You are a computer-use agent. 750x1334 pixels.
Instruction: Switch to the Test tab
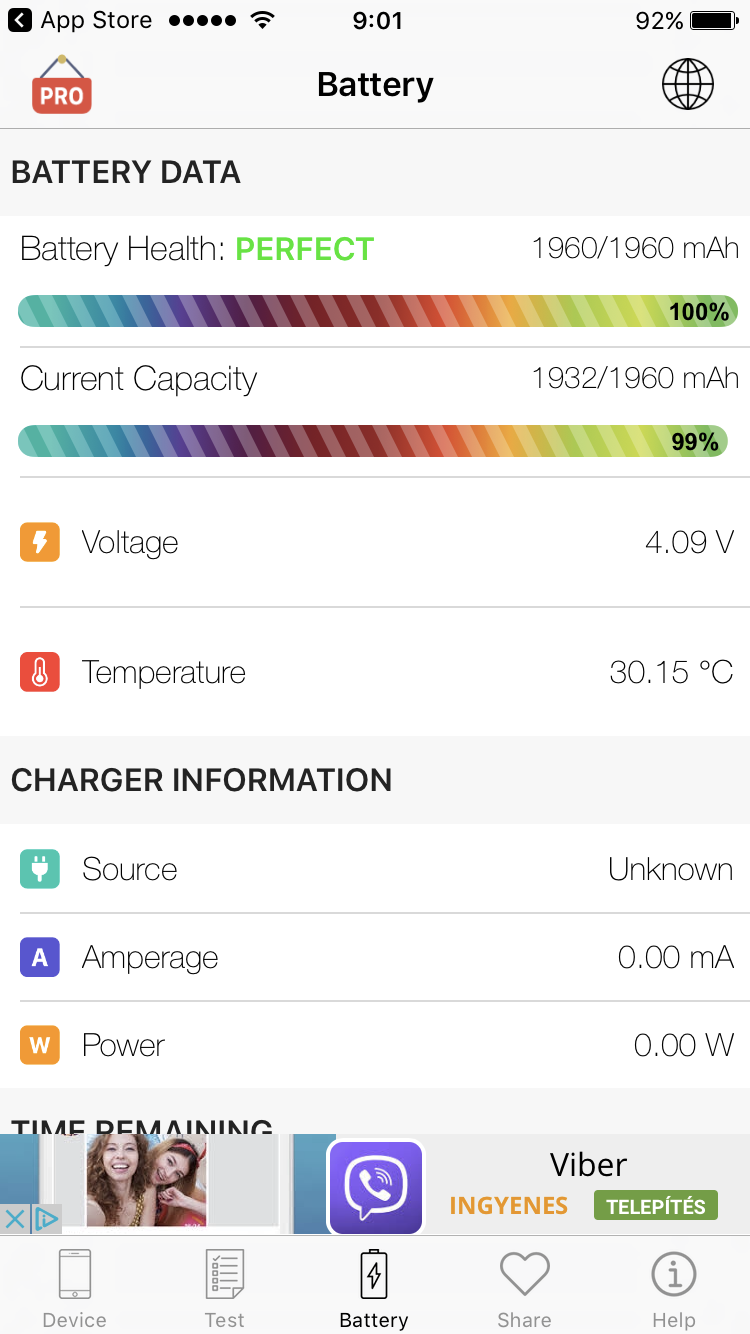pyautogui.click(x=224, y=1290)
